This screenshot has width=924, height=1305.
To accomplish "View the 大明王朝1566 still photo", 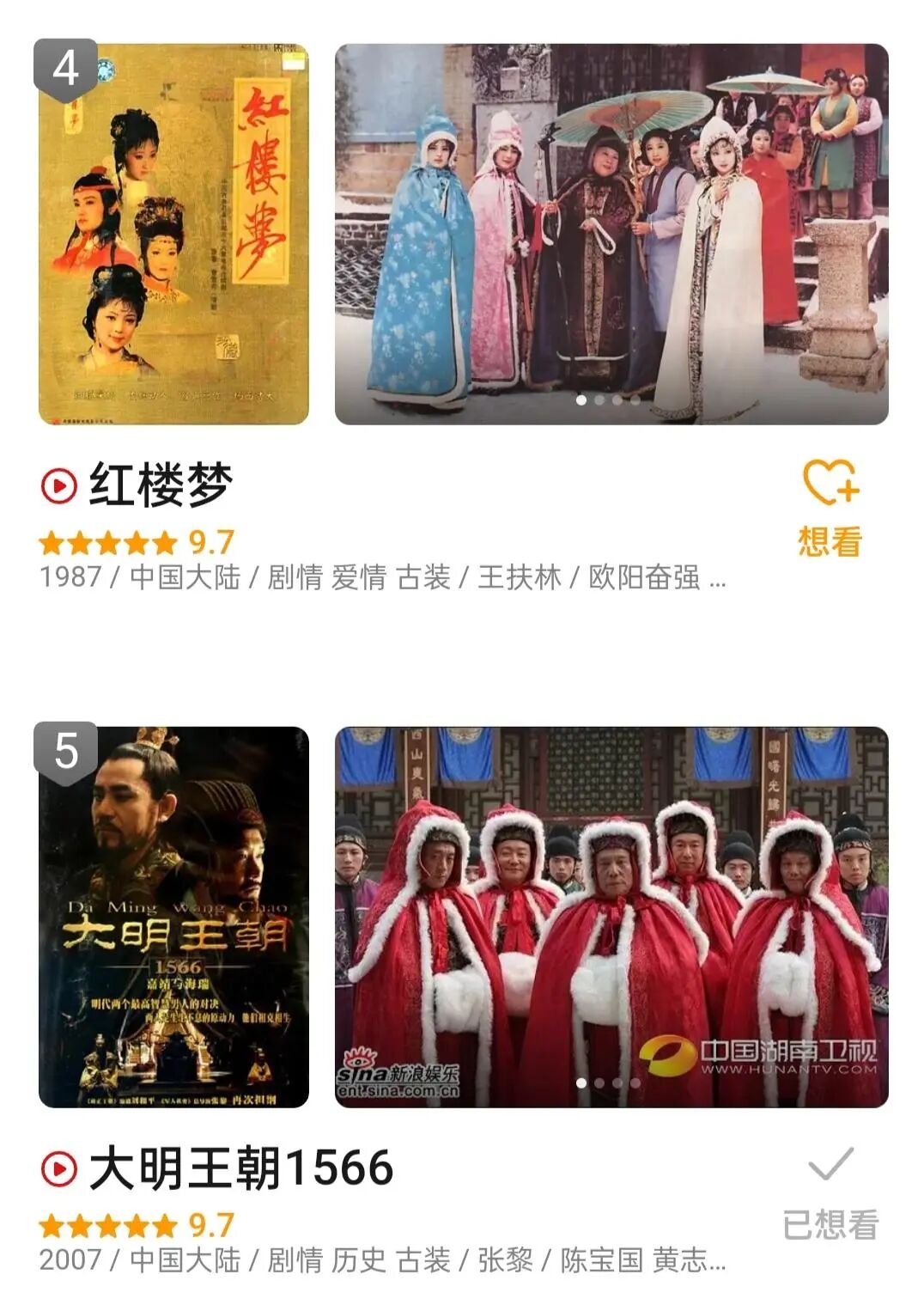I will pyautogui.click(x=611, y=918).
